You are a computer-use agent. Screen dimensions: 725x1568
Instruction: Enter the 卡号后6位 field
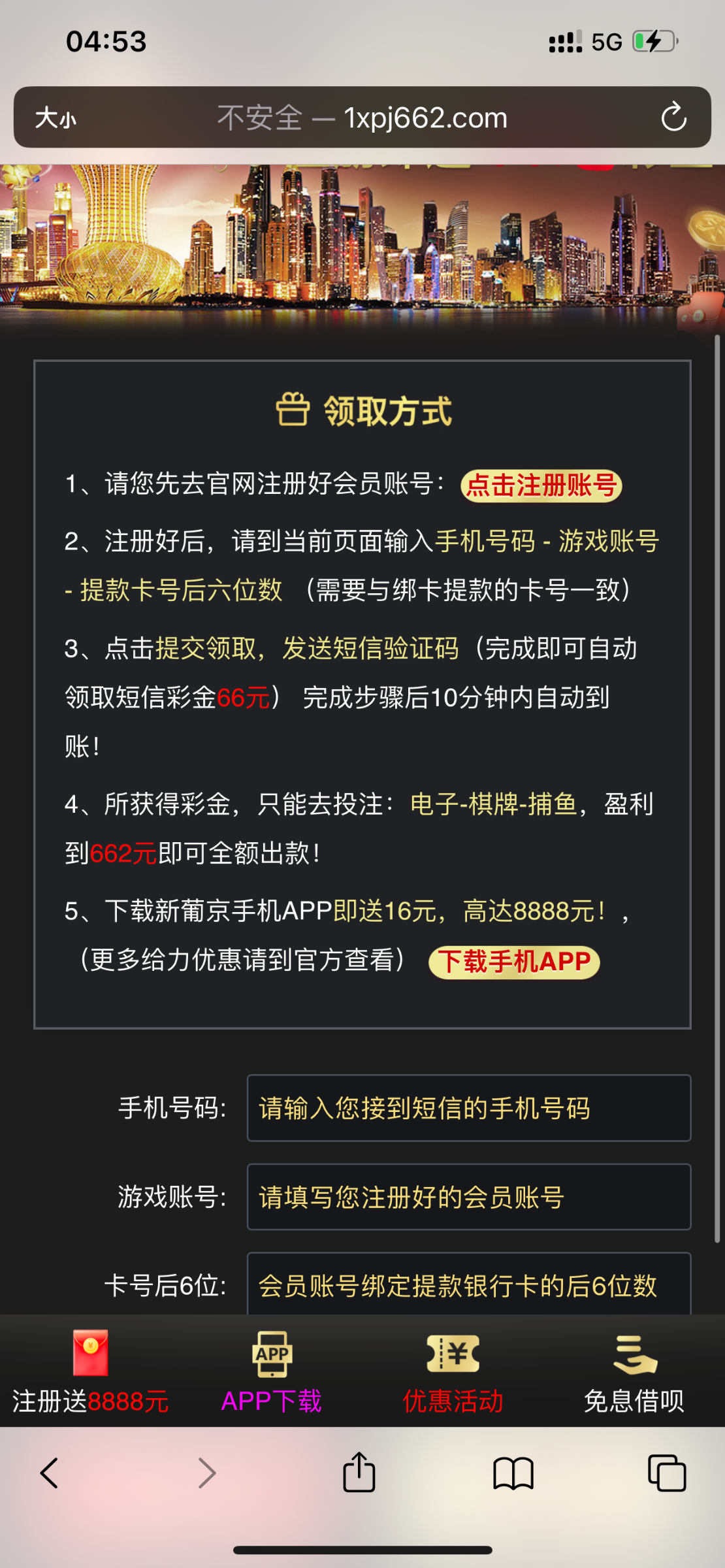468,1284
